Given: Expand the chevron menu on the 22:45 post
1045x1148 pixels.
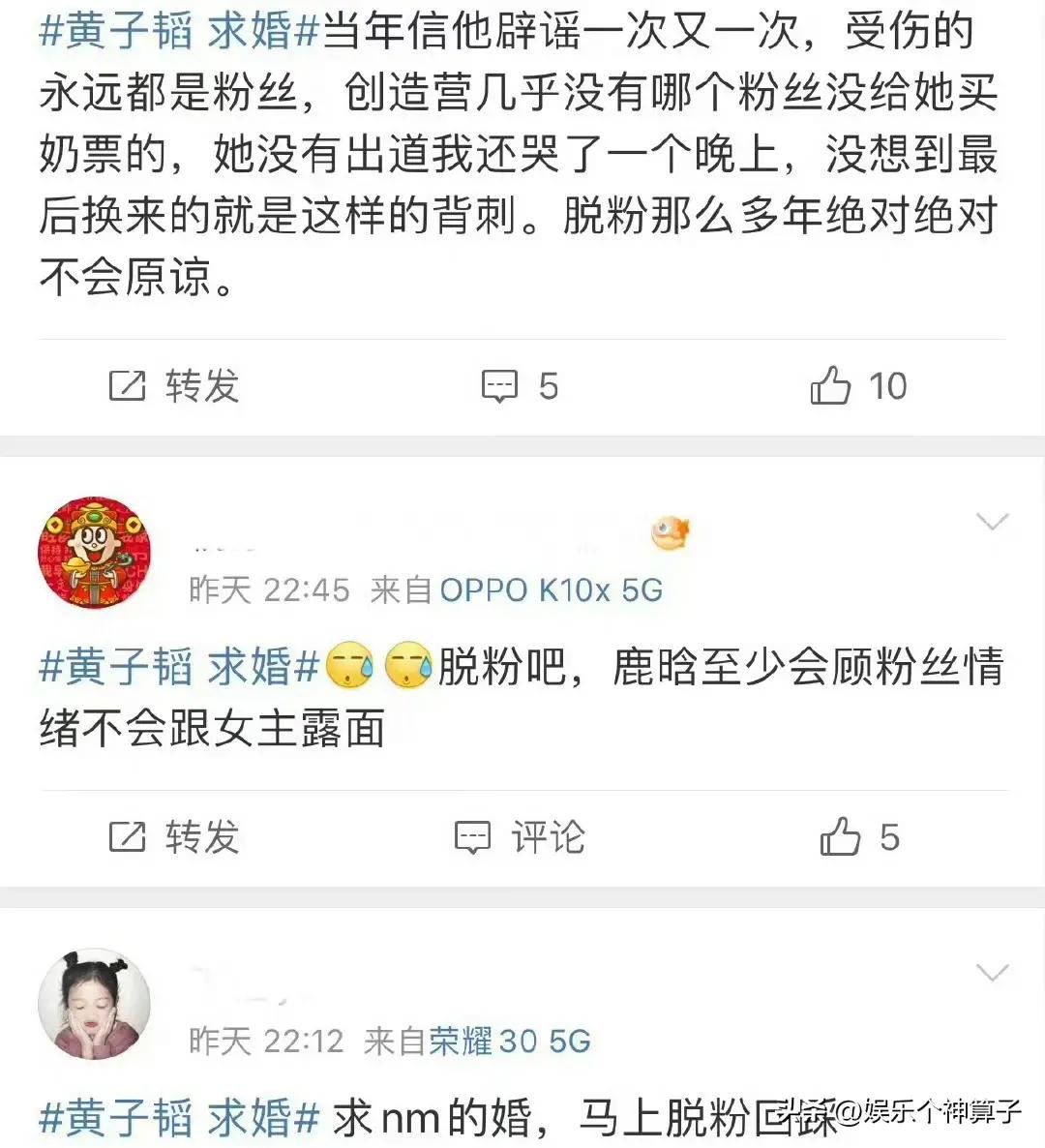Looking at the screenshot, I should pos(993,523).
